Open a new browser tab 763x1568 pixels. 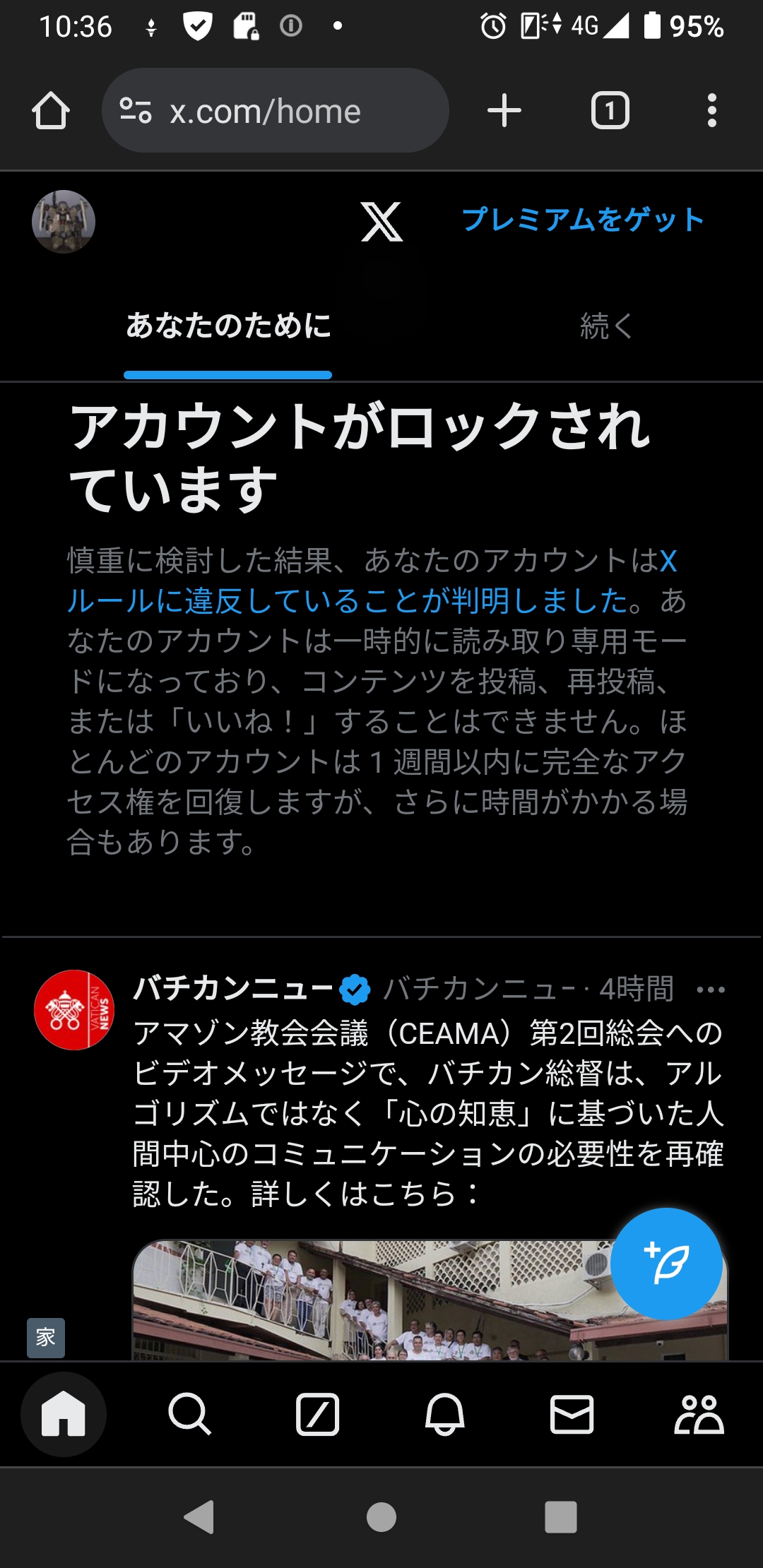[504, 111]
